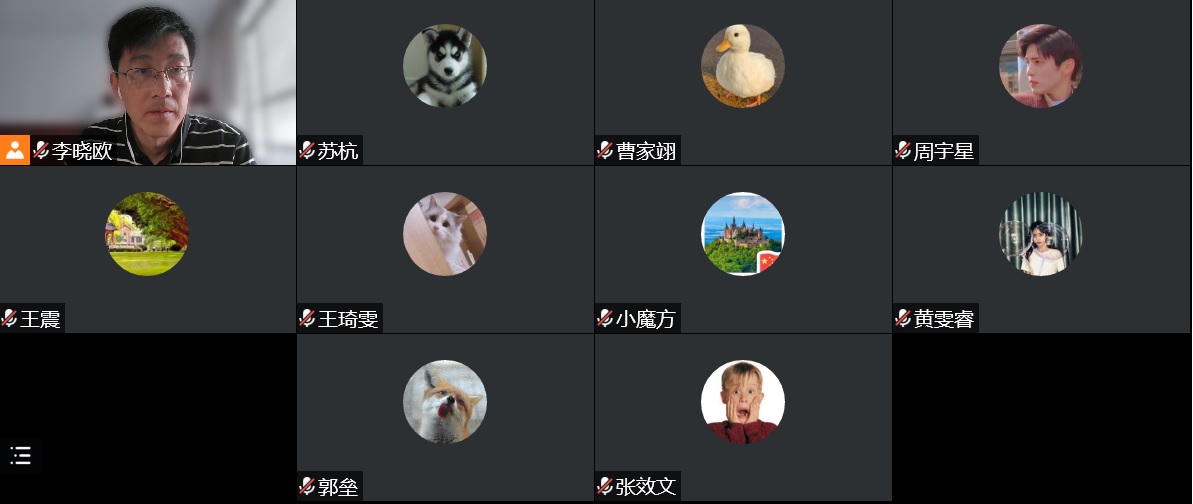Image resolution: width=1193 pixels, height=504 pixels.
Task: Open 张效文's participant tile
Action: click(x=743, y=417)
